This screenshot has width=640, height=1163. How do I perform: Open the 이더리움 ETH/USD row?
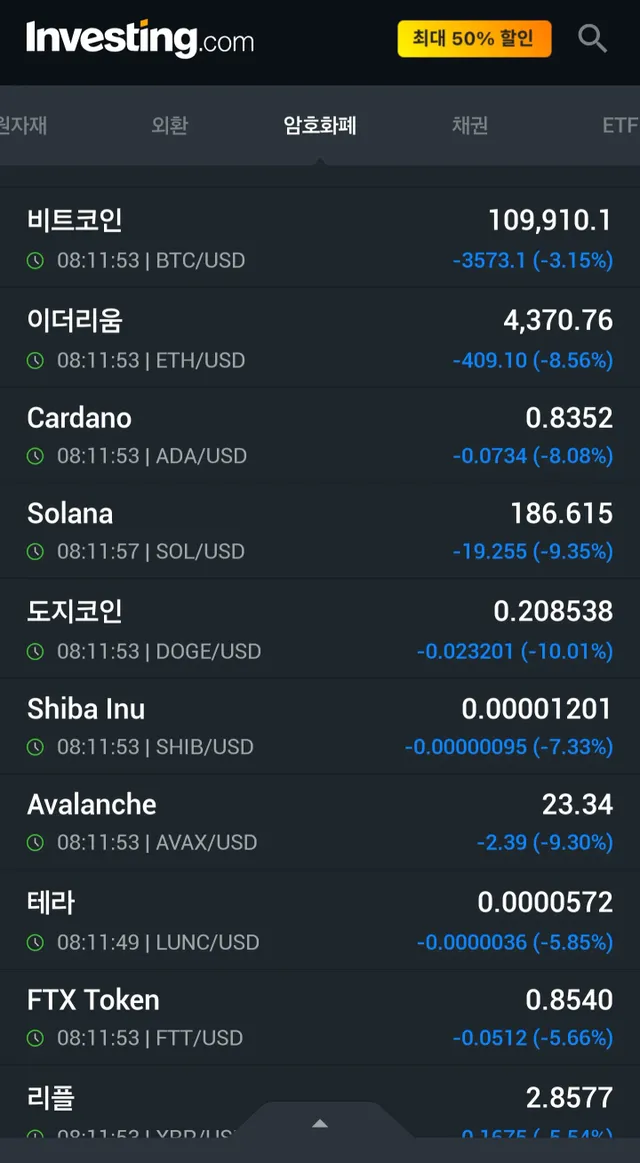(320, 338)
